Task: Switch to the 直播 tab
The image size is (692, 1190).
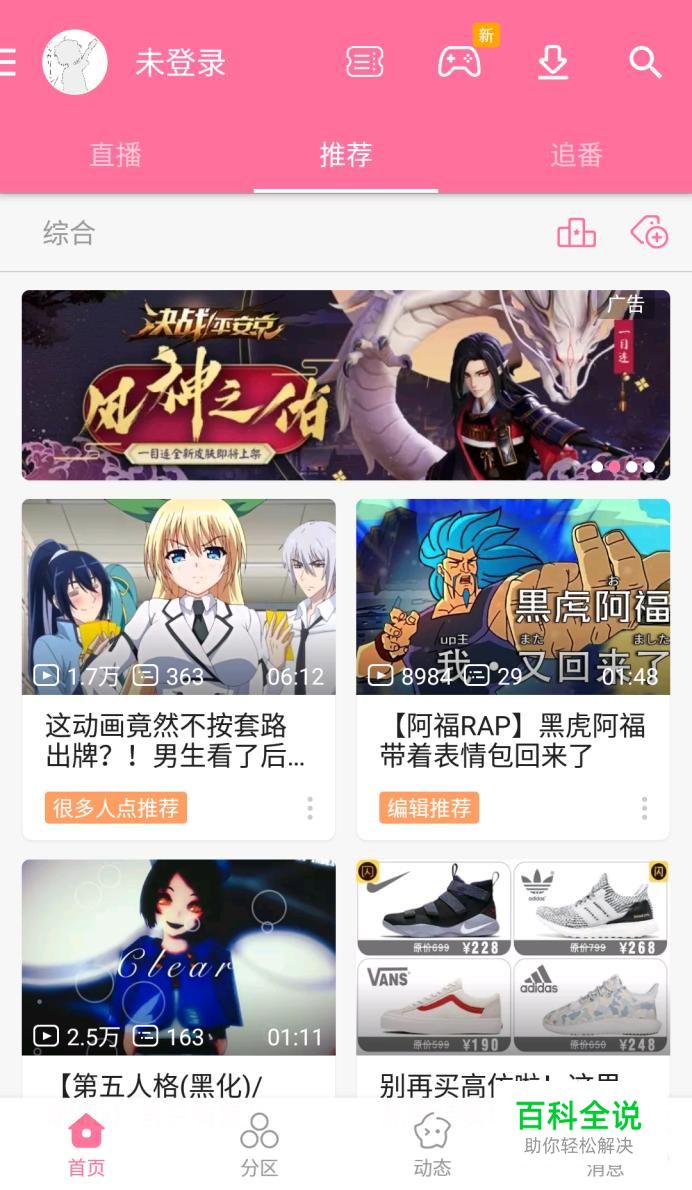Action: 116,155
